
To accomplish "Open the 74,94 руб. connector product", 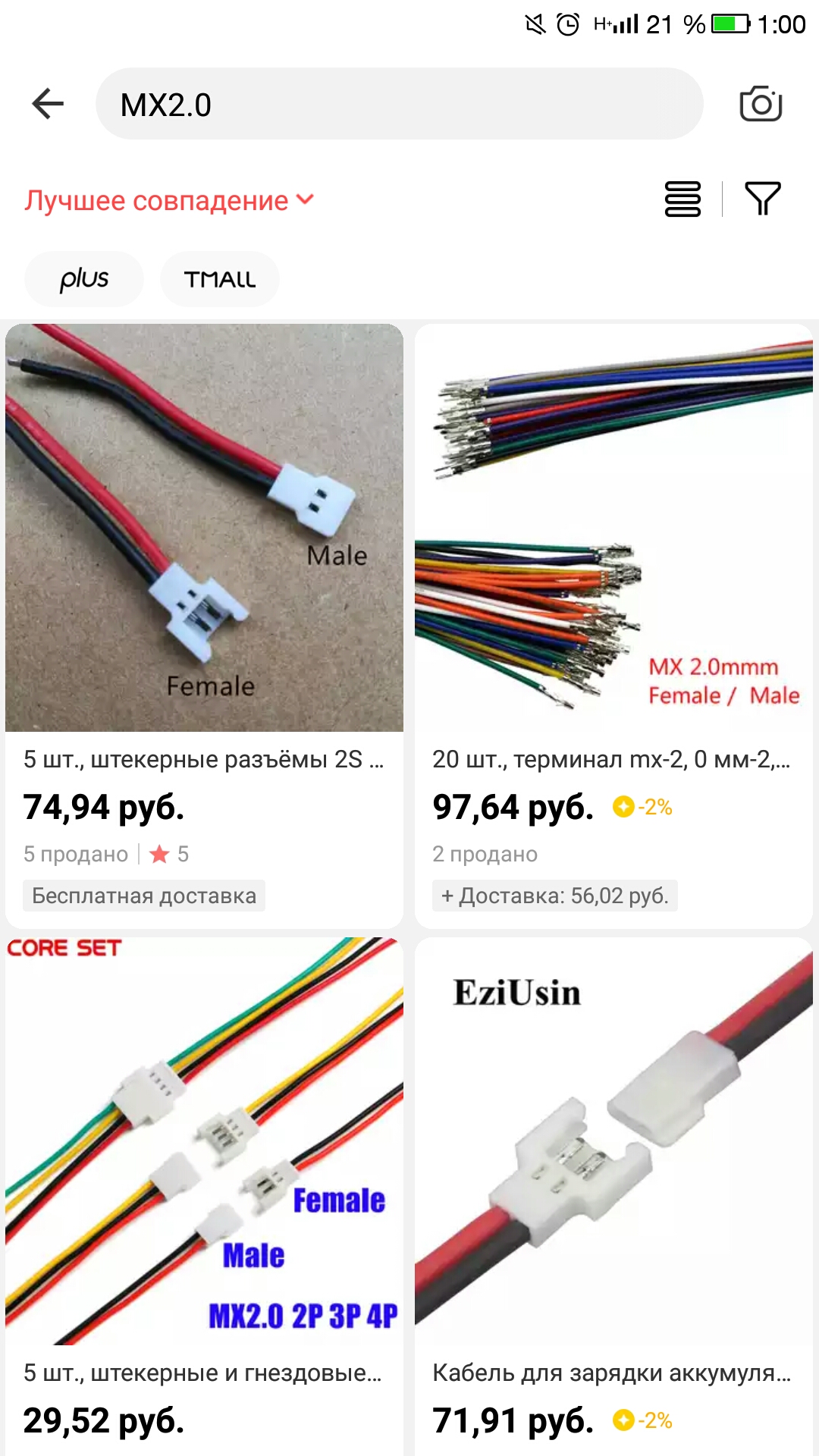I will point(204,626).
